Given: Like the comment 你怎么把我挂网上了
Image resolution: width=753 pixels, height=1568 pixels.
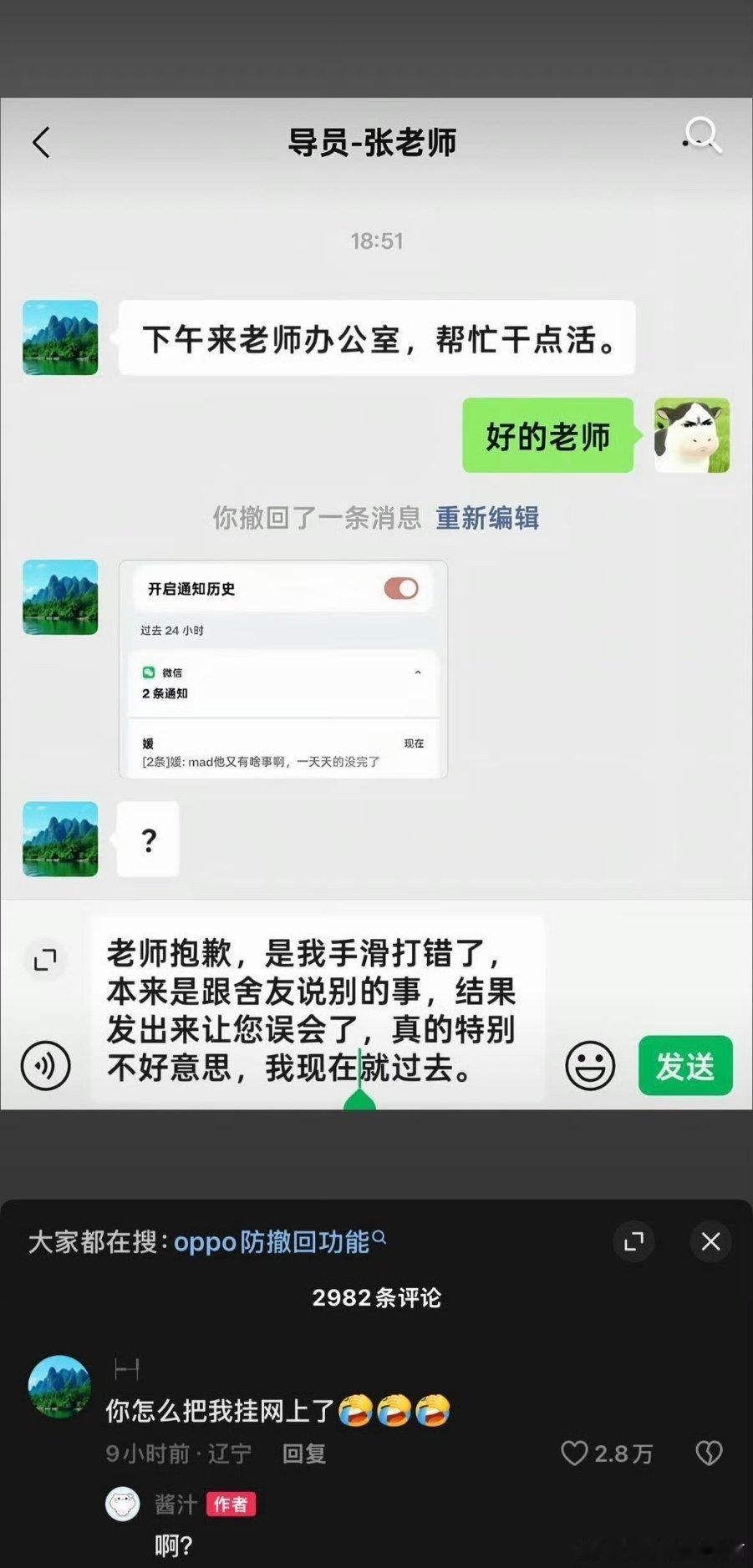Looking at the screenshot, I should click(575, 1454).
